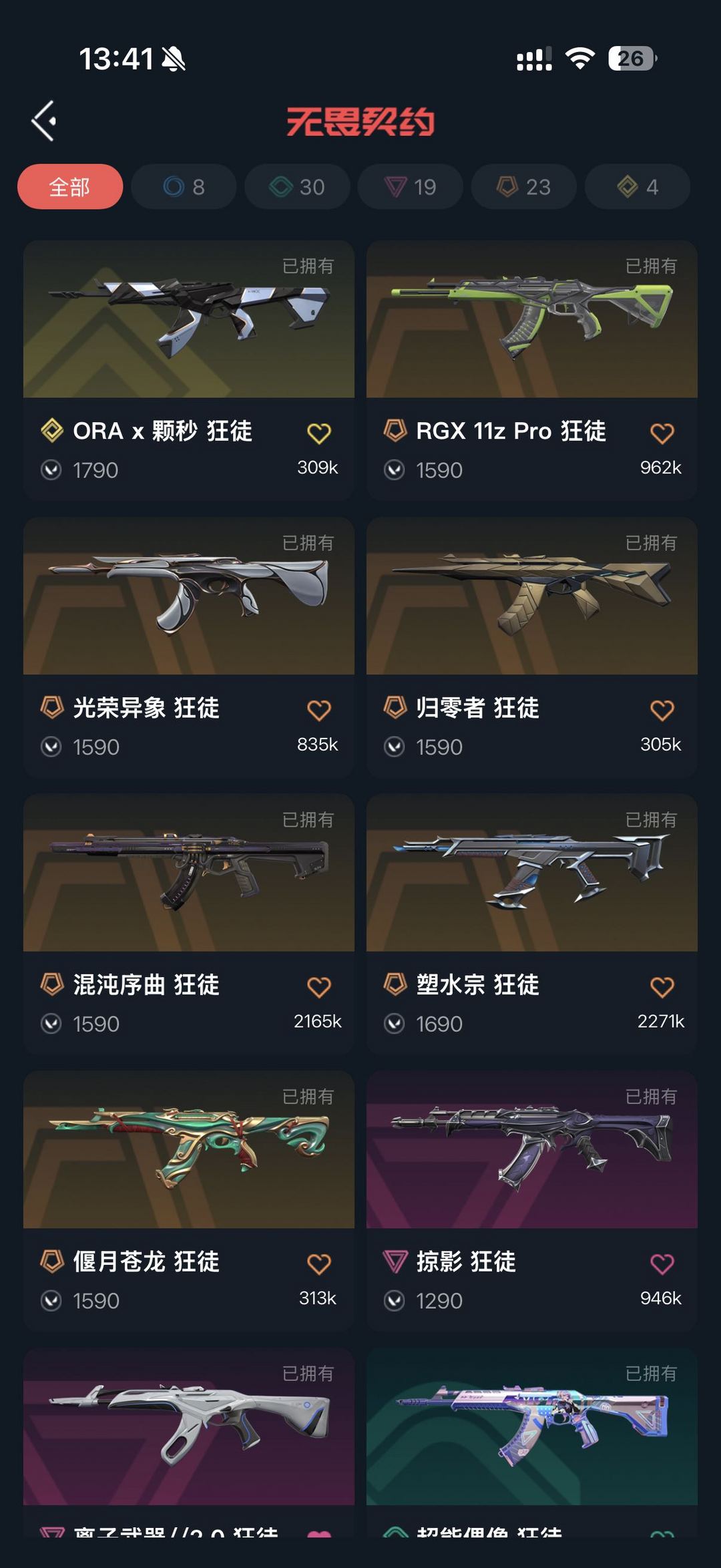
Task: Favorite 归零者 狂徒 with the heart
Action: (x=662, y=710)
